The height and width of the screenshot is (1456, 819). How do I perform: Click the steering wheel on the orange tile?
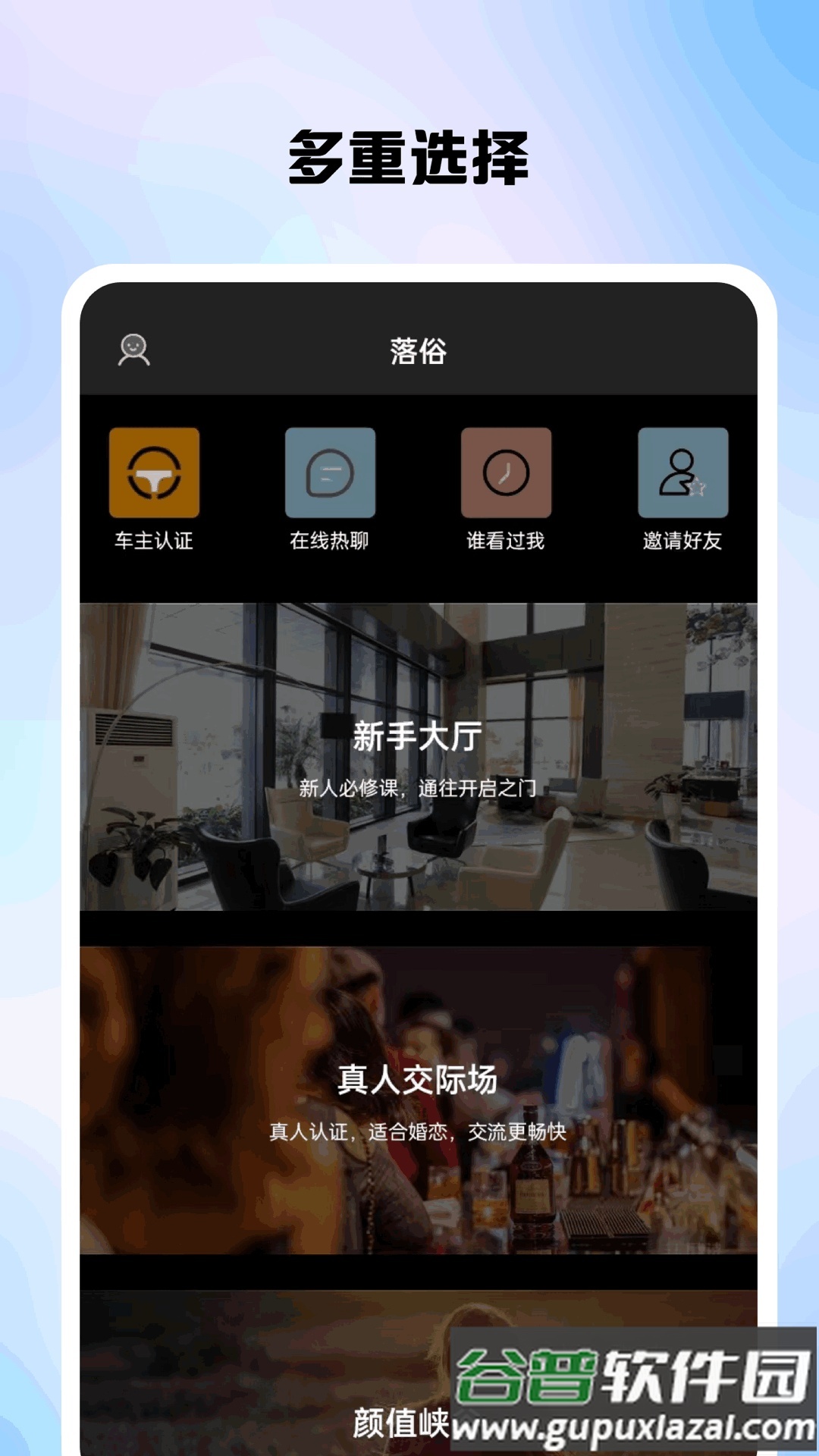click(154, 472)
